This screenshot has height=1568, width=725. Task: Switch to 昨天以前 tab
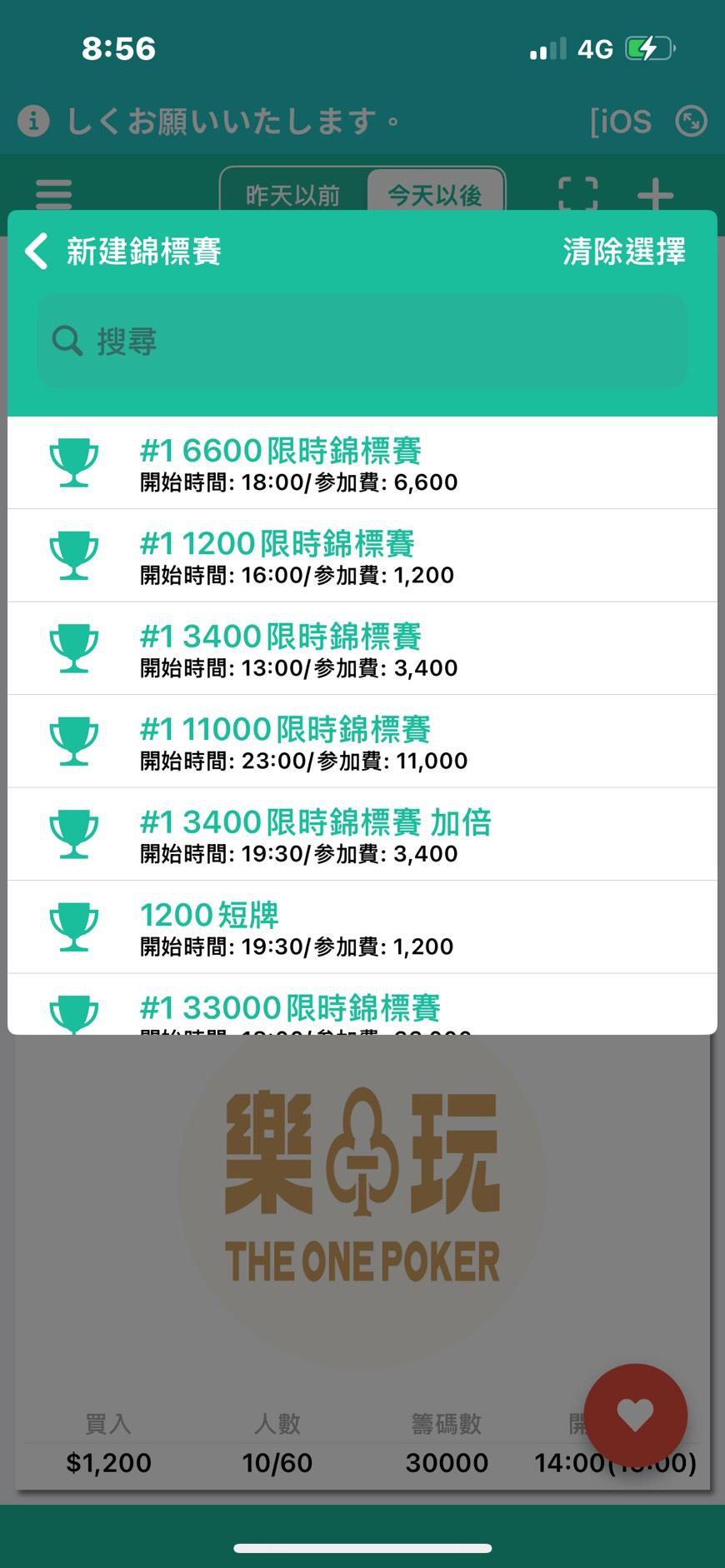[293, 193]
